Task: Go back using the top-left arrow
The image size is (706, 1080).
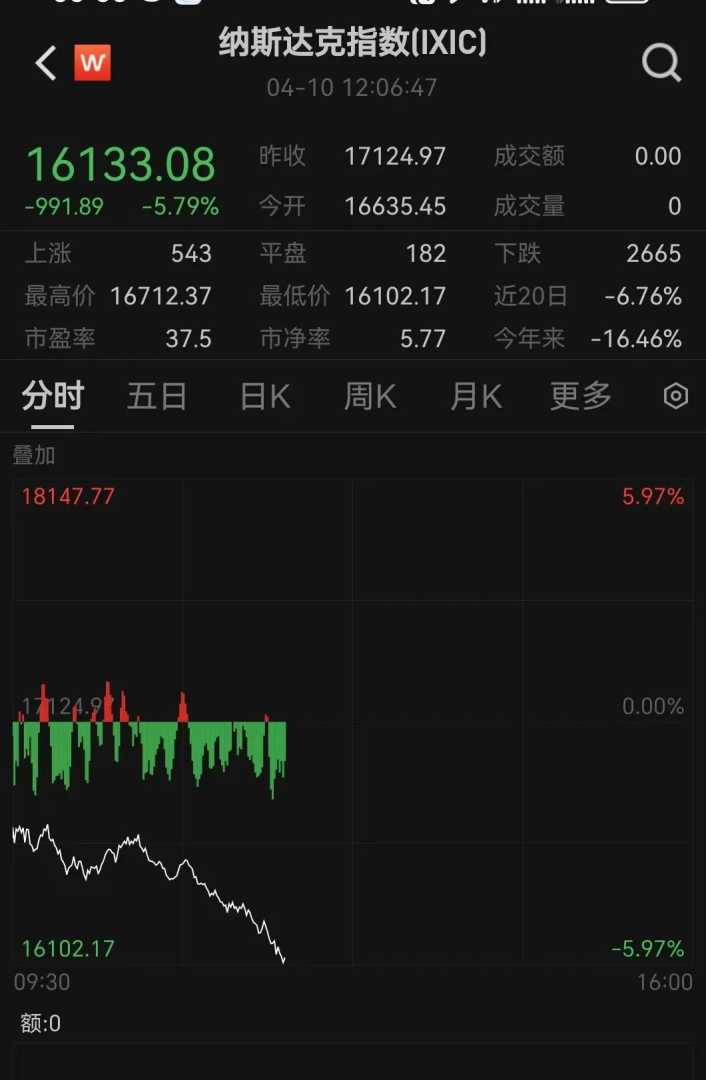Action: pos(45,64)
